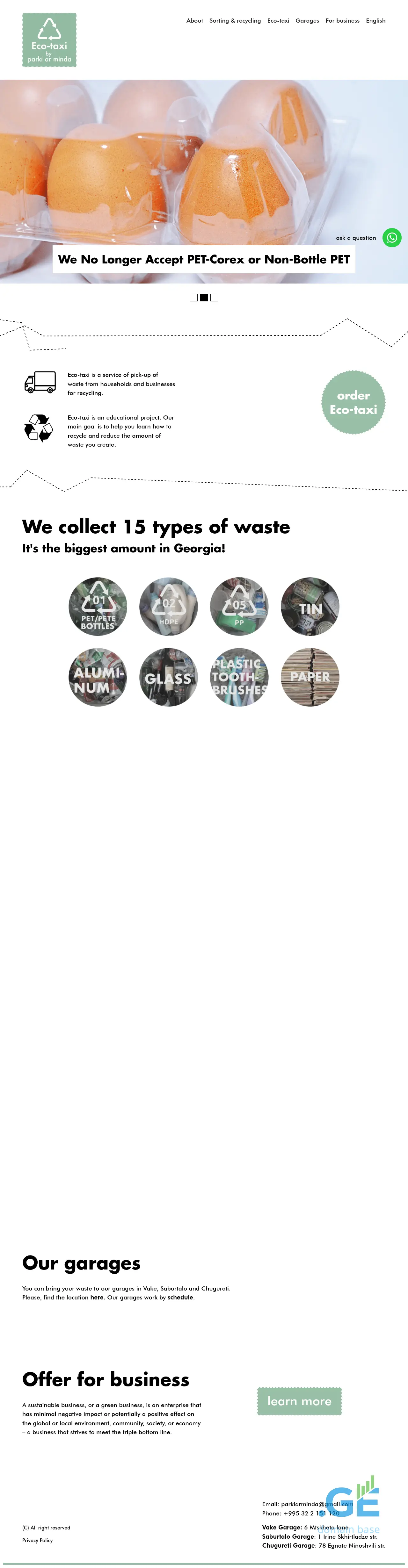Open the Eco-taxi menu link
Screen dimensions: 408x1568
278,21
